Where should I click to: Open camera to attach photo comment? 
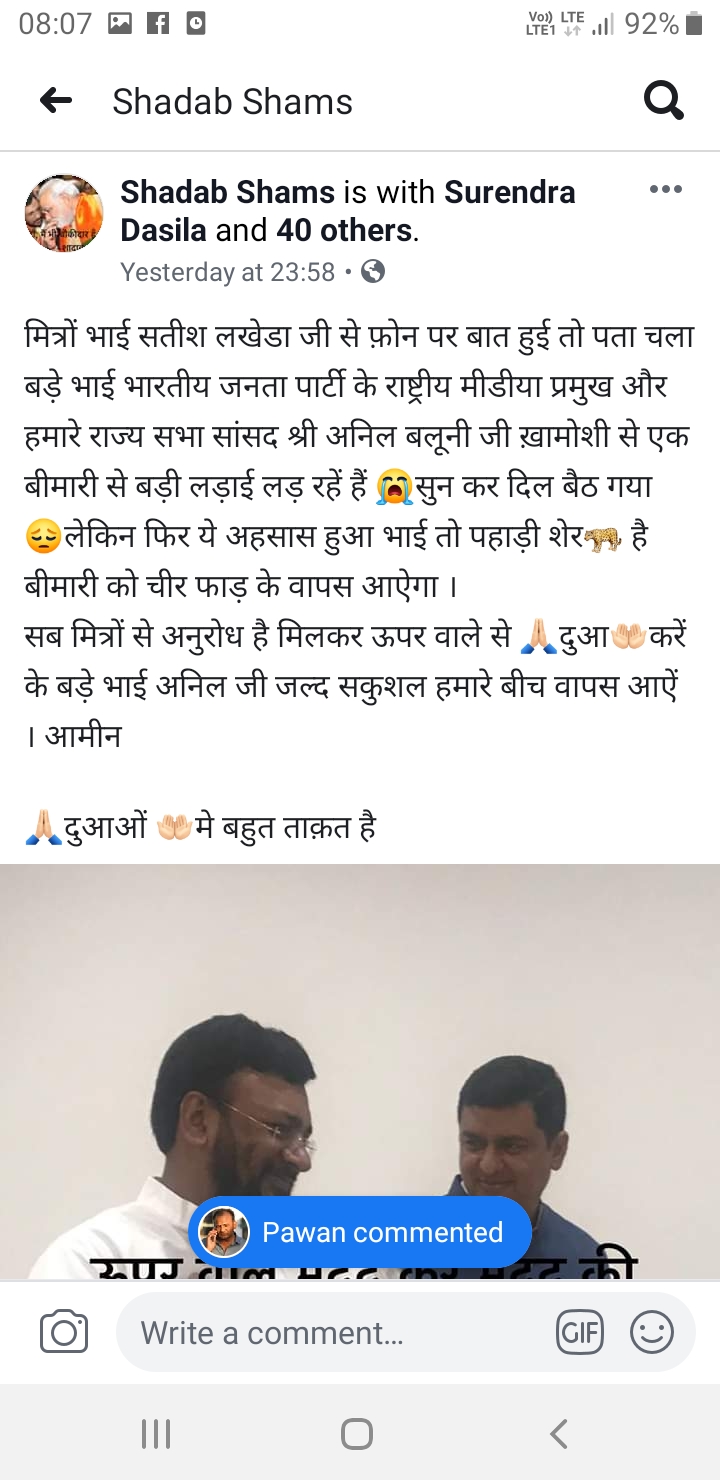tap(64, 1333)
